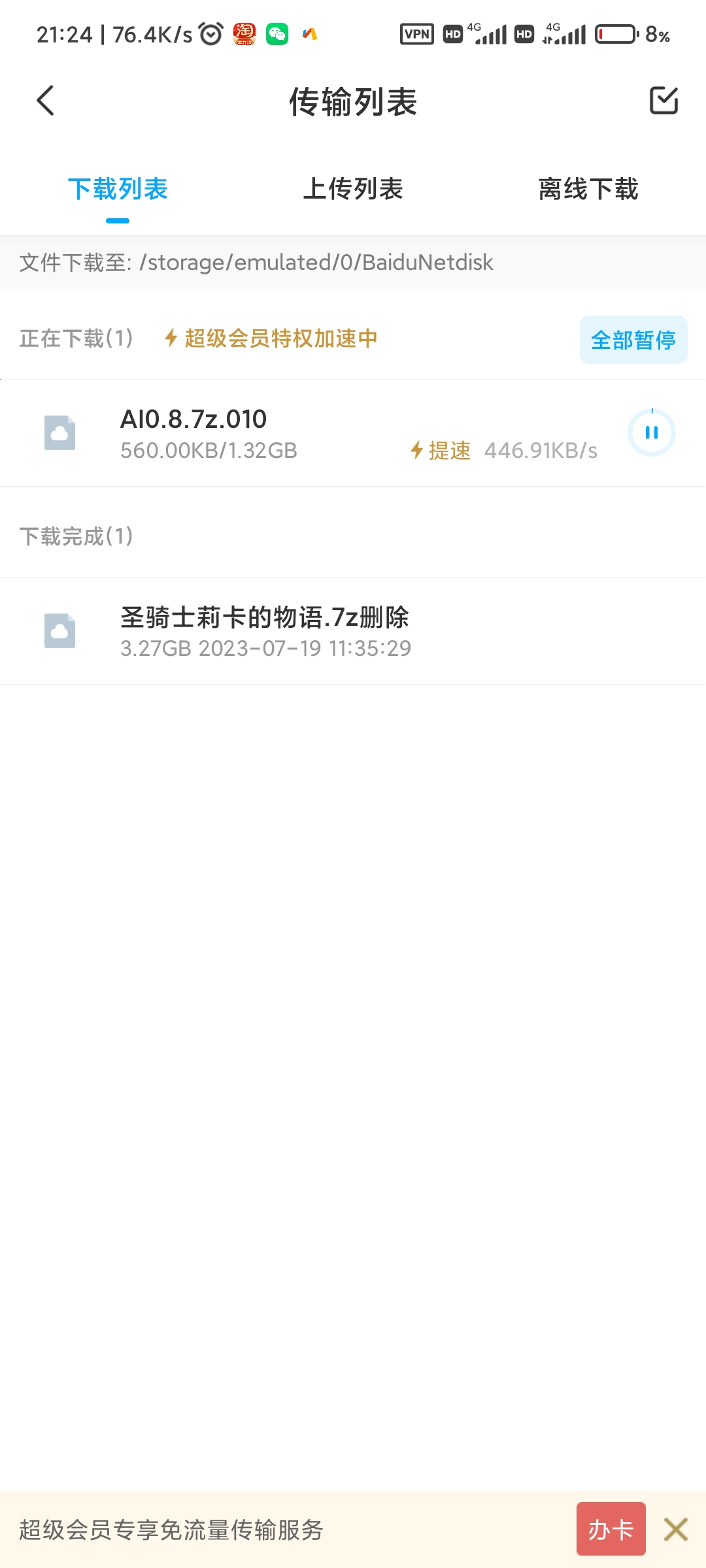Tap the VPN icon in the status bar
The width and height of the screenshot is (706, 1568).
418,34
